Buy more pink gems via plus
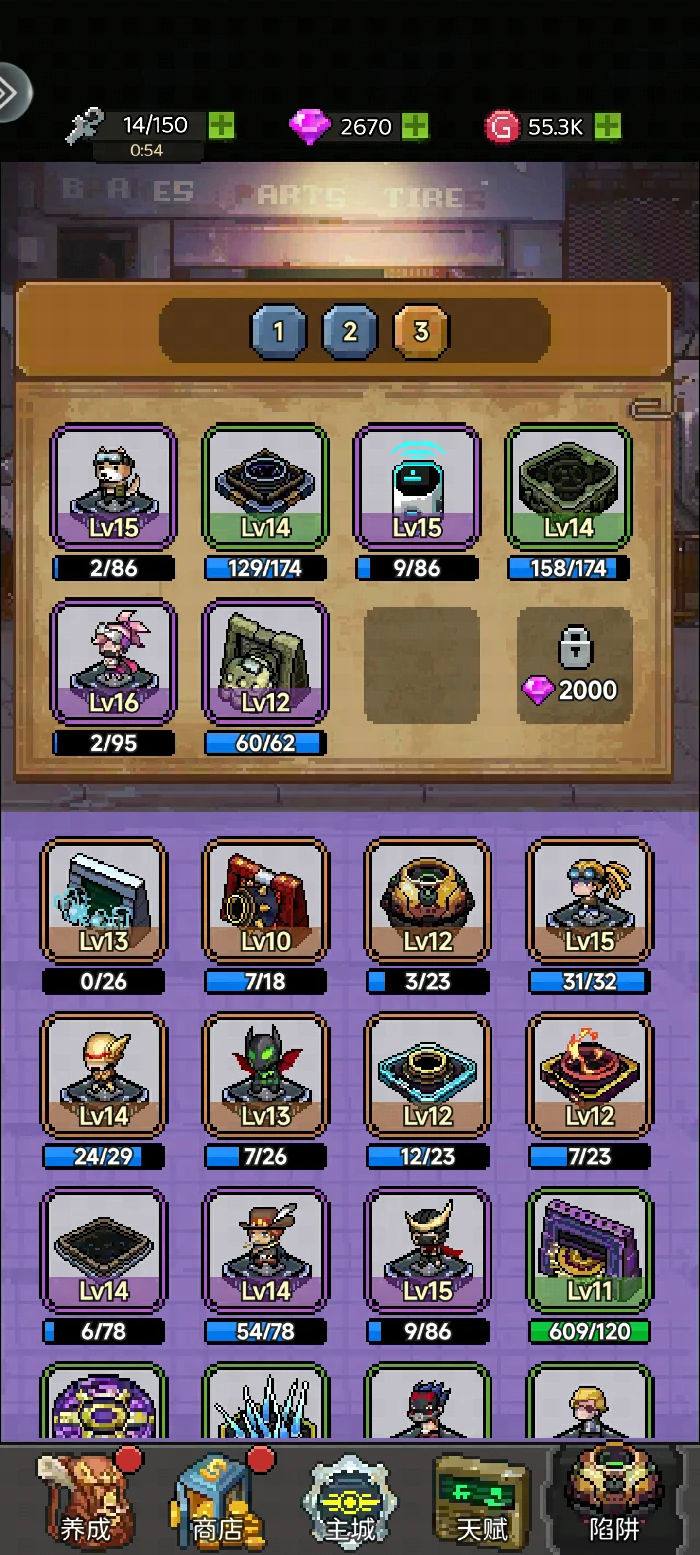700x1555 pixels. point(415,126)
